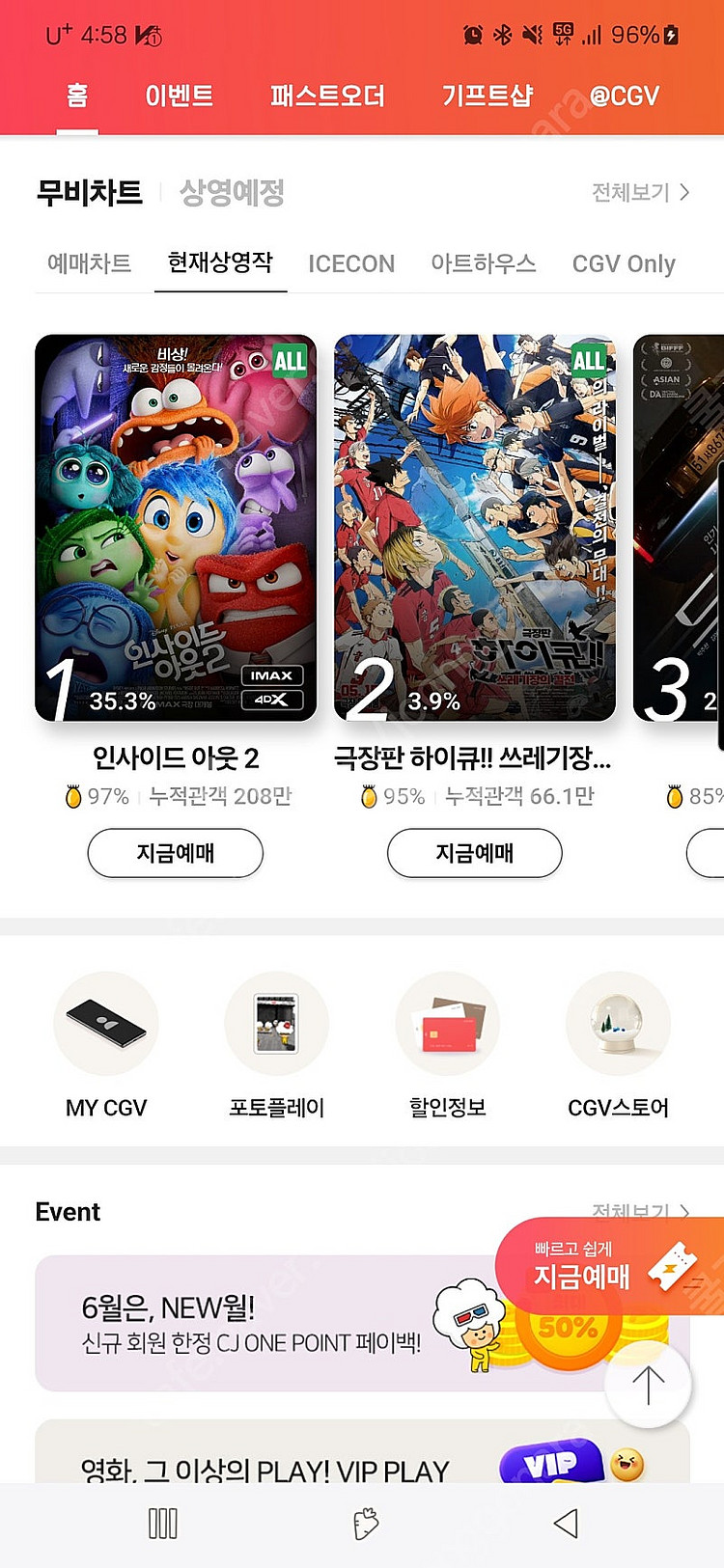Go to the 기프트샵 tab
The image size is (724, 1568).
[487, 96]
